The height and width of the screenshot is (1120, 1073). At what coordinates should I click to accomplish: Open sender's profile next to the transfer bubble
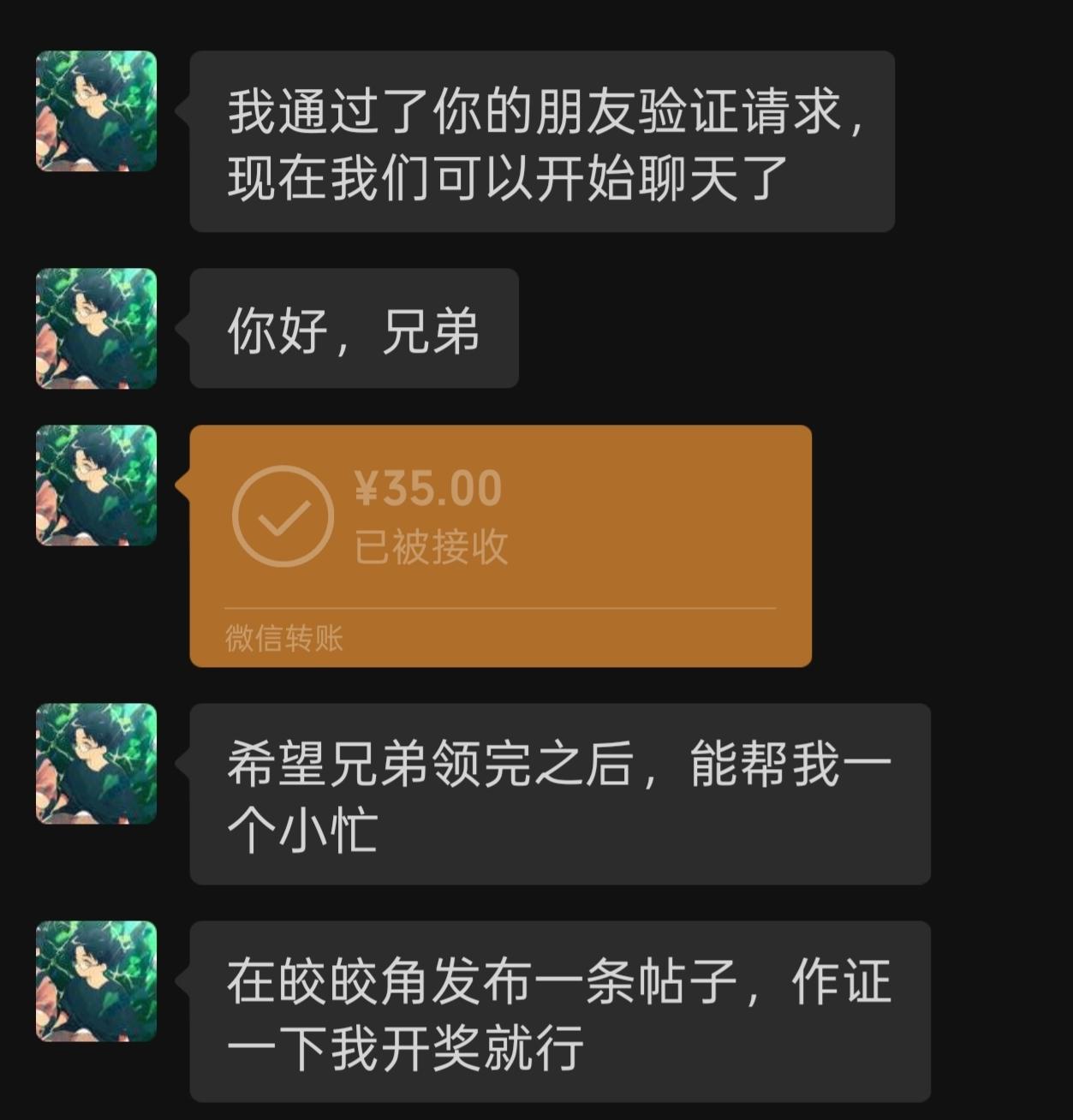click(96, 486)
